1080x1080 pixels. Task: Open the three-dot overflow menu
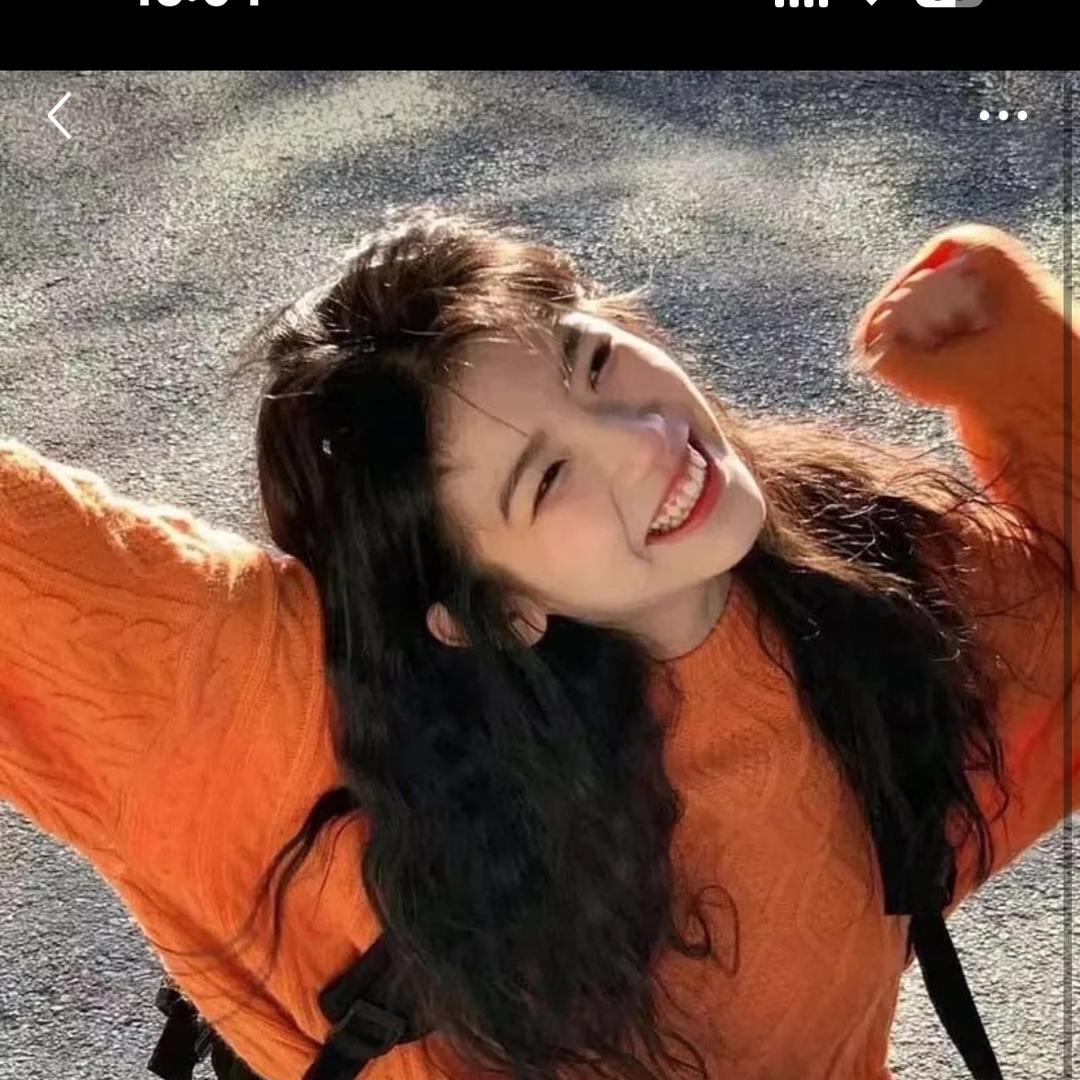pyautogui.click(x=1003, y=116)
